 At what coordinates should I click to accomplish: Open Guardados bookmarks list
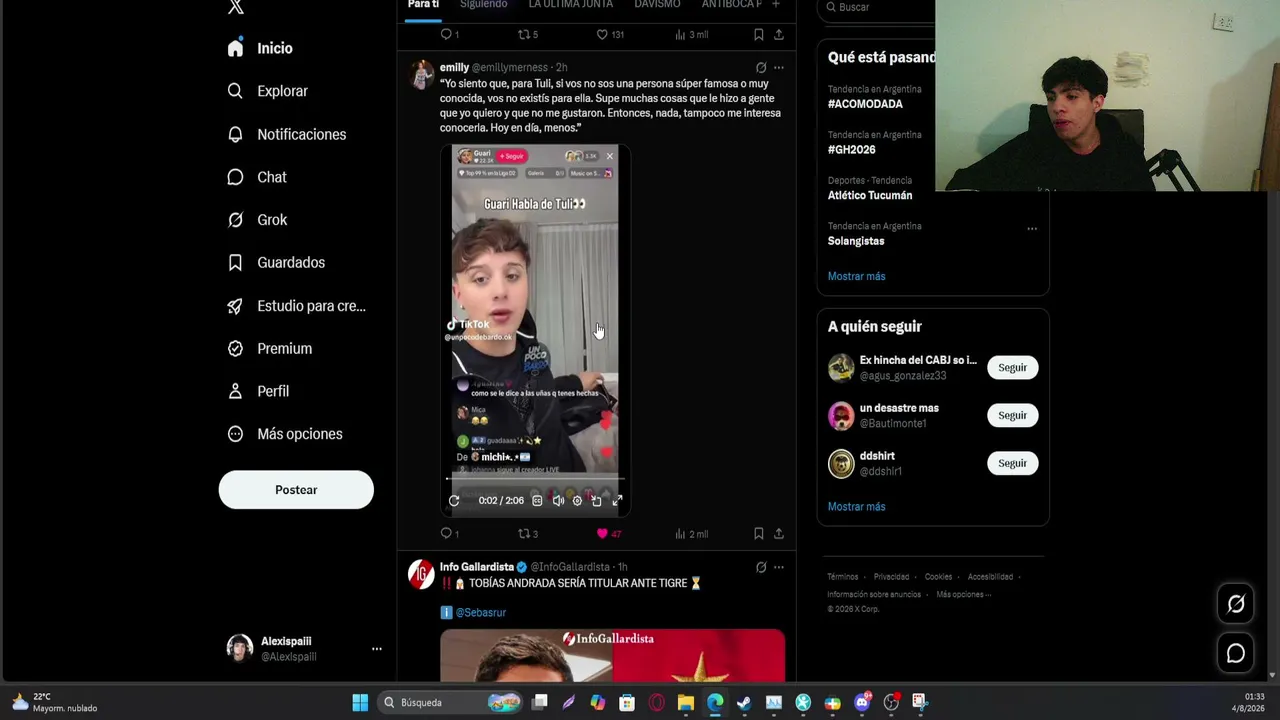point(276,262)
